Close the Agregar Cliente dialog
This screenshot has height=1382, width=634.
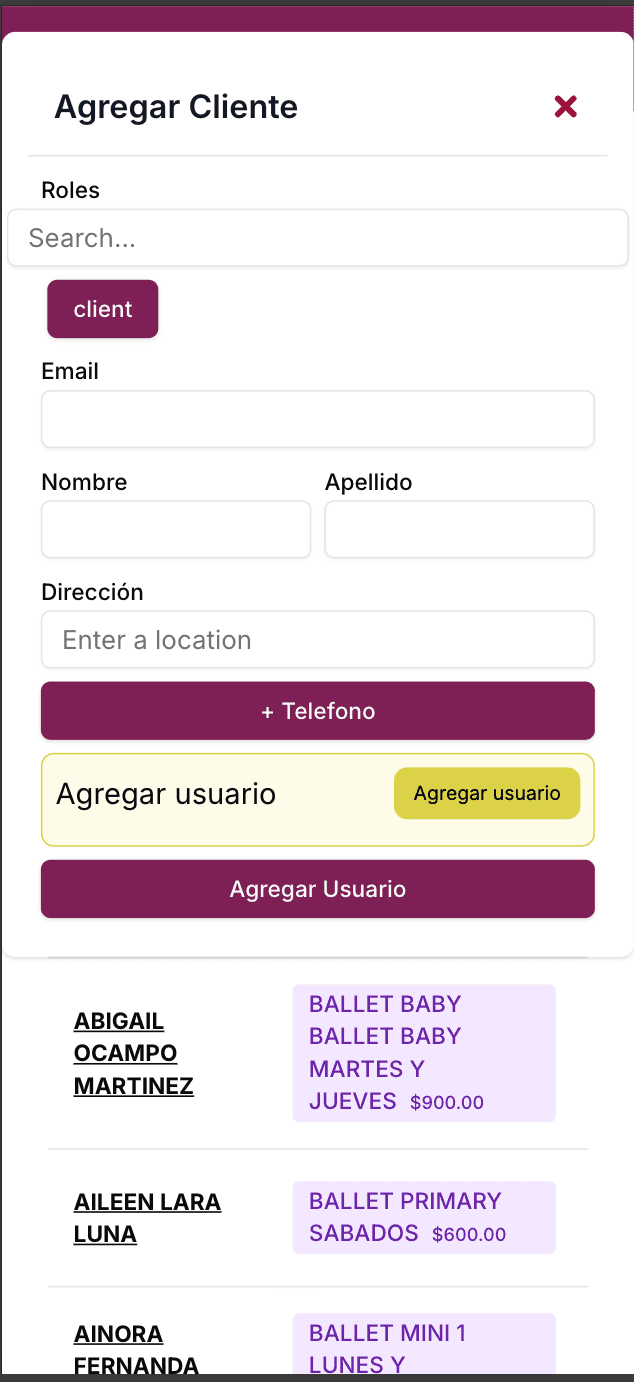click(x=565, y=106)
